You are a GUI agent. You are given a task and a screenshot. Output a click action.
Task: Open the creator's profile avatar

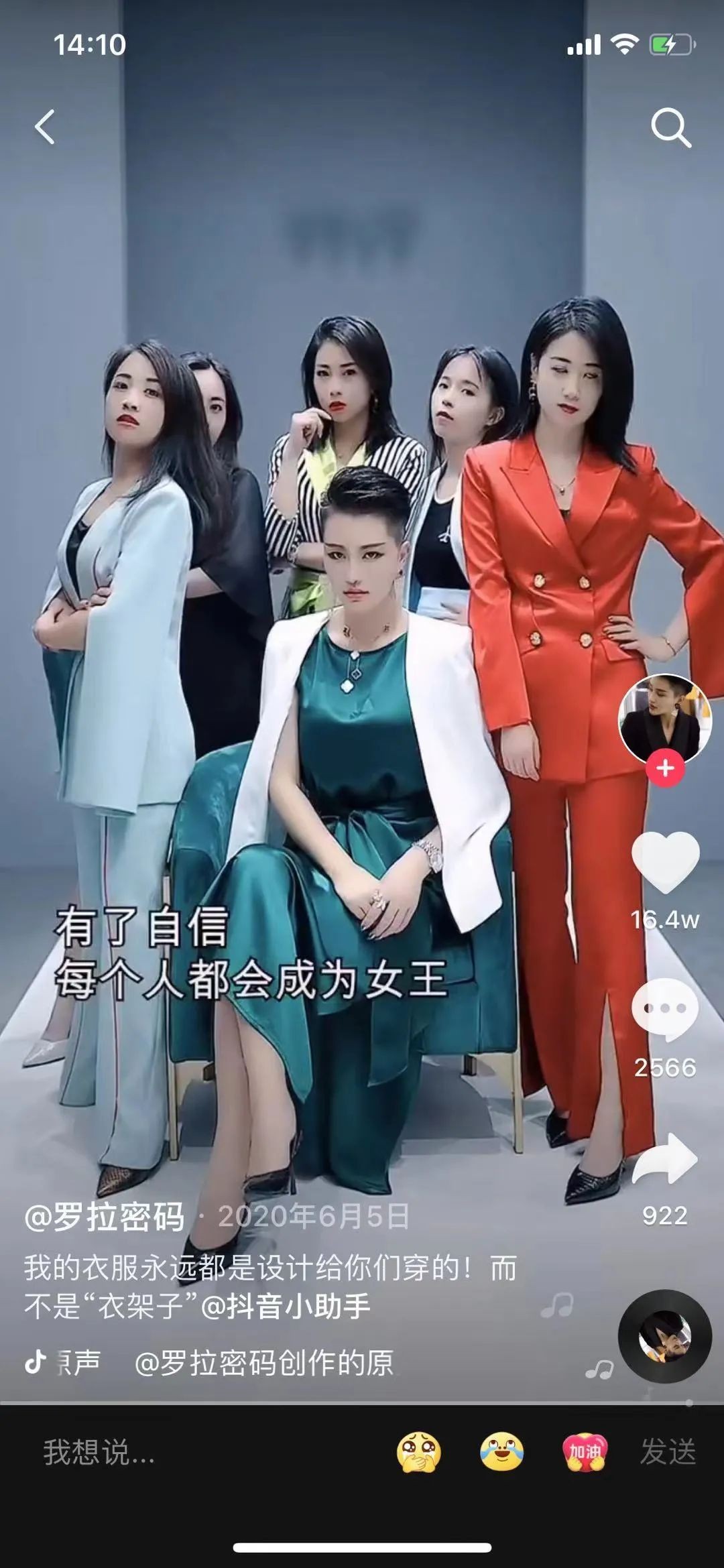point(664,718)
